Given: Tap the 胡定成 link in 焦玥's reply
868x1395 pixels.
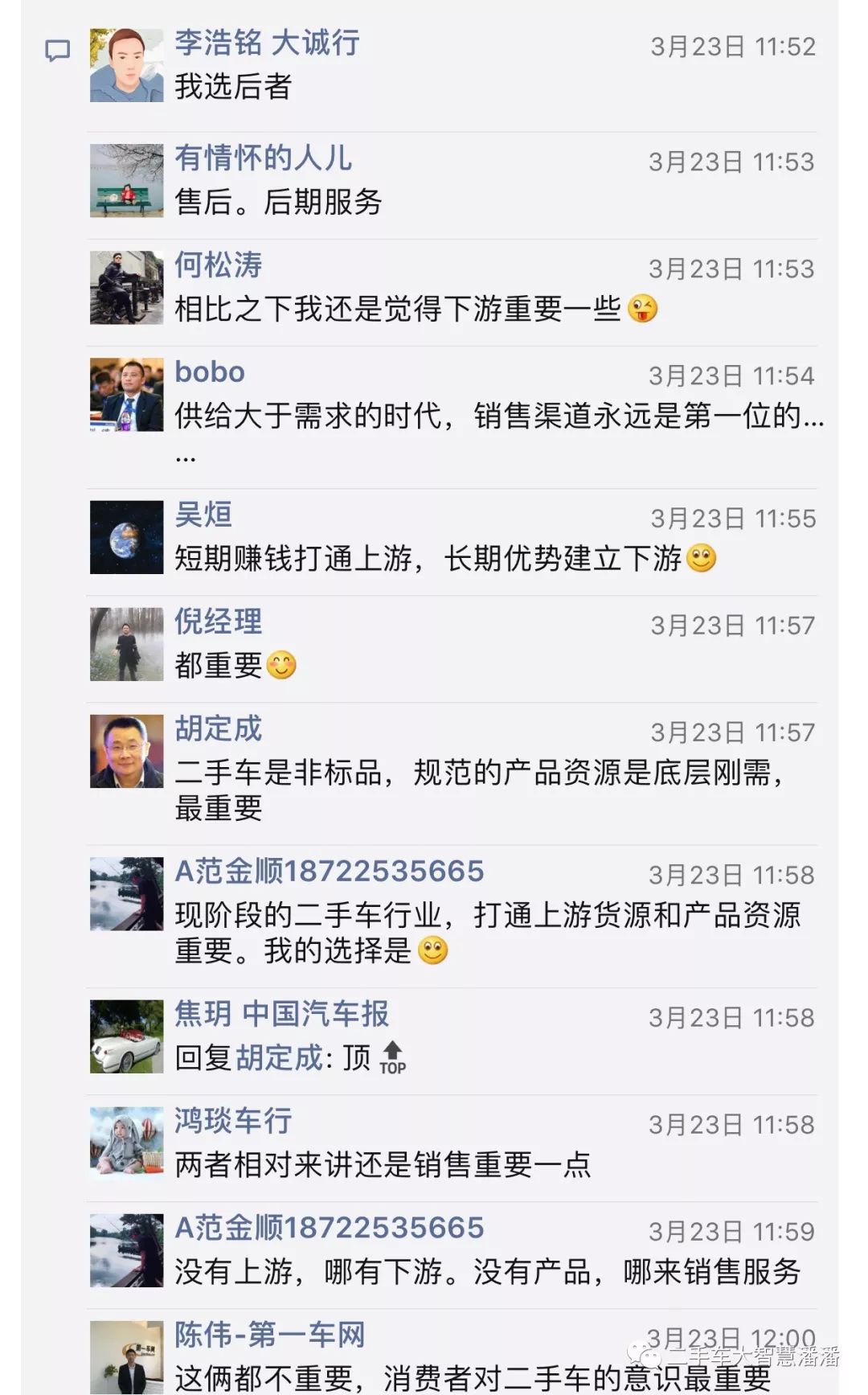Looking at the screenshot, I should tap(279, 1058).
